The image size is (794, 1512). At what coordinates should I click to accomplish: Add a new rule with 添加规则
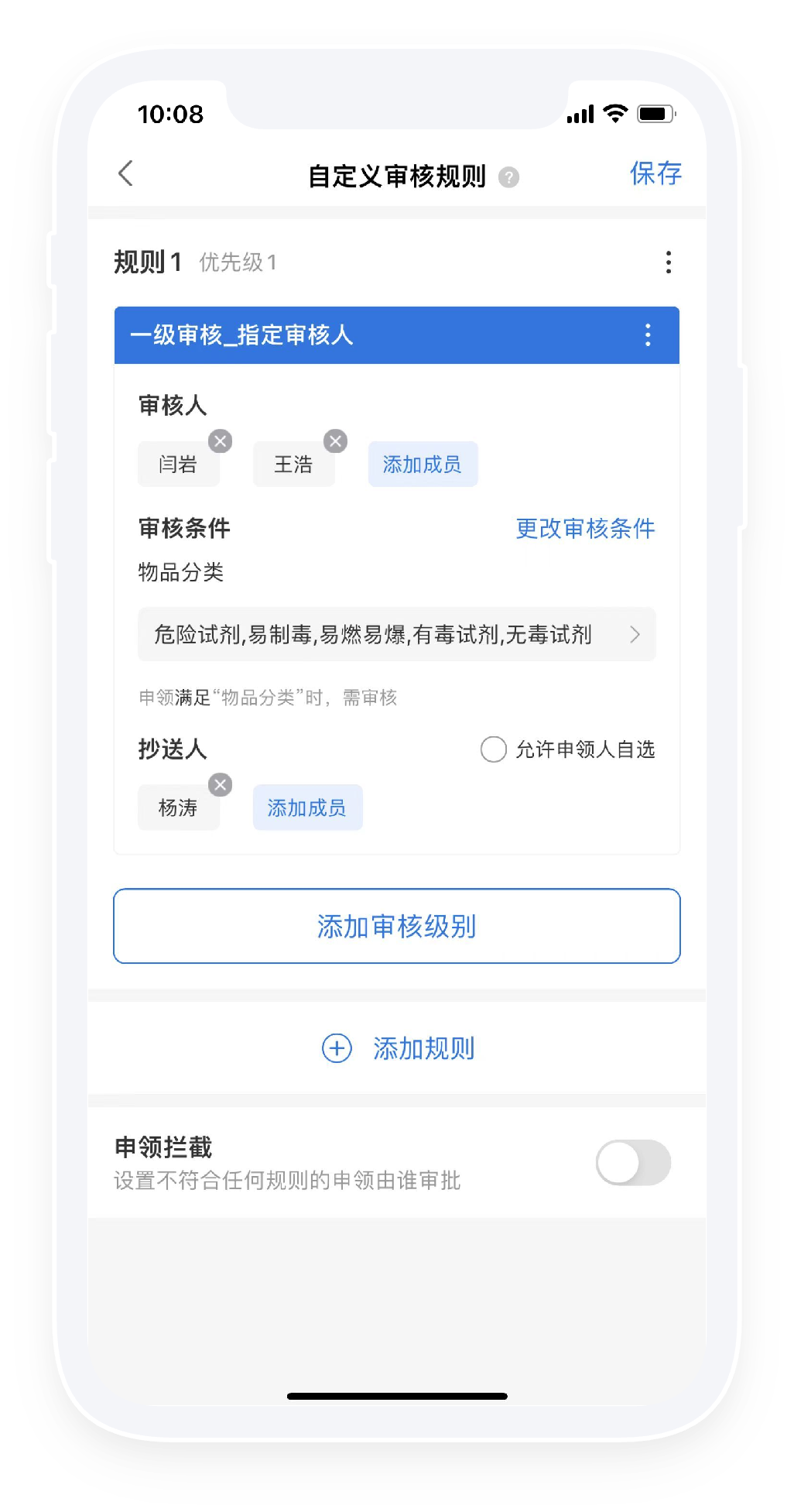pyautogui.click(x=398, y=1049)
